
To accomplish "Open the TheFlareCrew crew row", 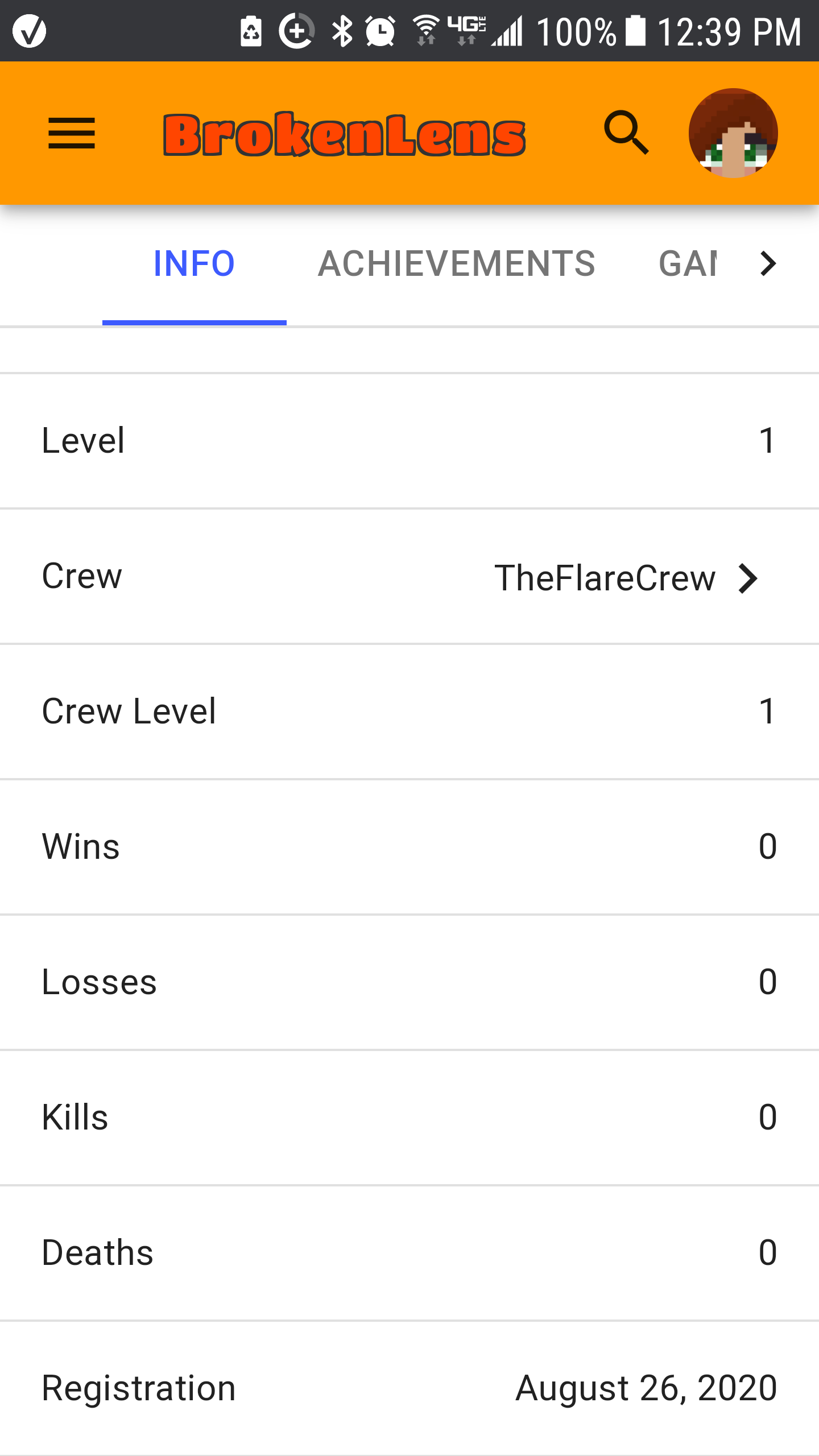I will (x=409, y=577).
